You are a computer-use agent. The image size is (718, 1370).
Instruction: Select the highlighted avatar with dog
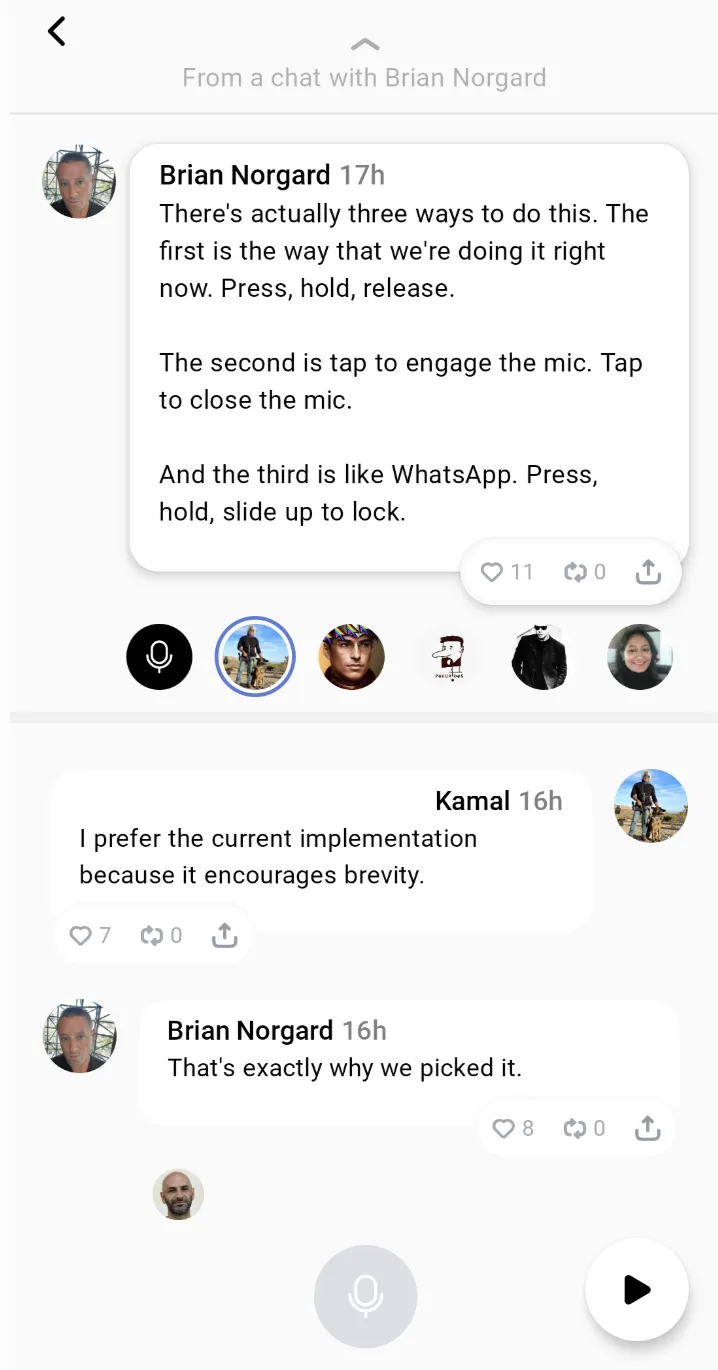[x=255, y=657]
